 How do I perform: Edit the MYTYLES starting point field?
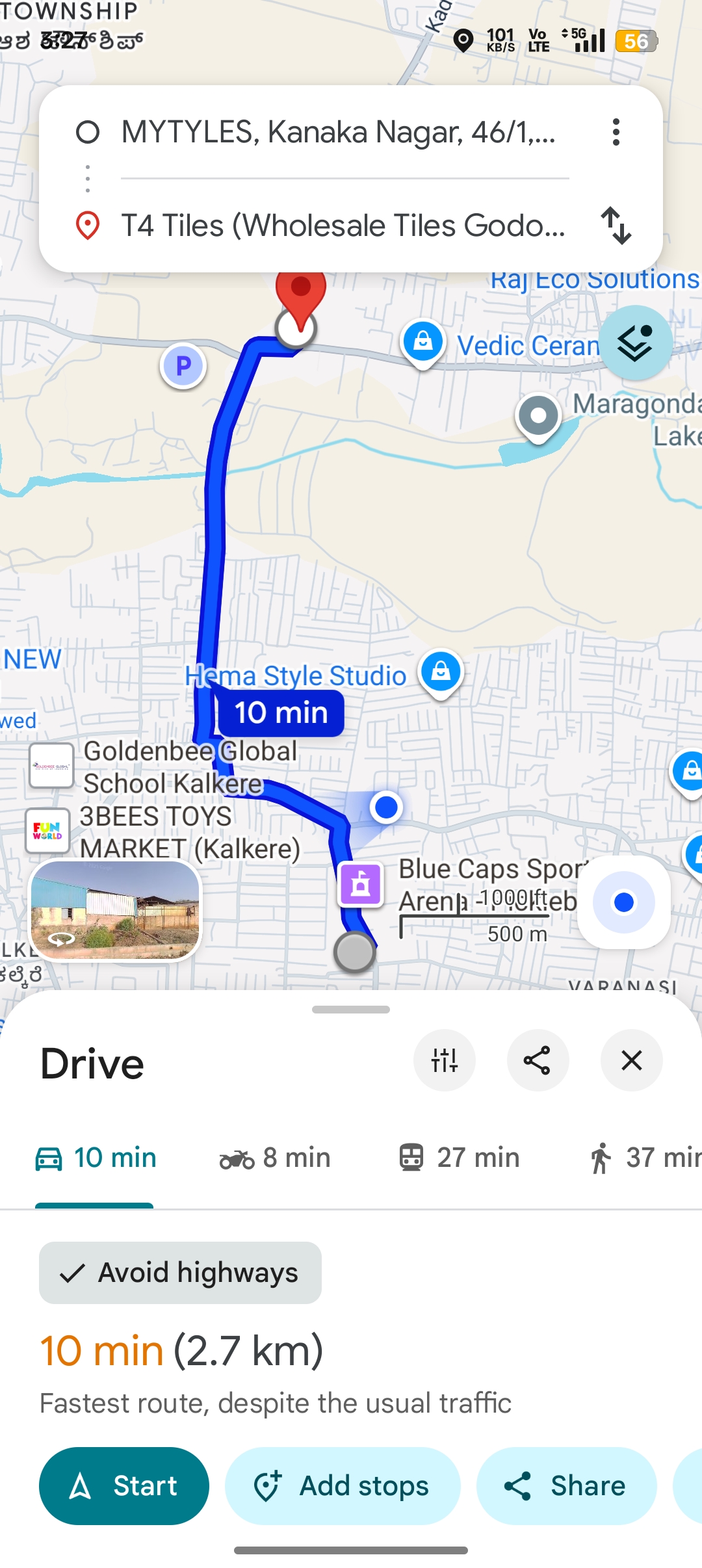point(338,133)
